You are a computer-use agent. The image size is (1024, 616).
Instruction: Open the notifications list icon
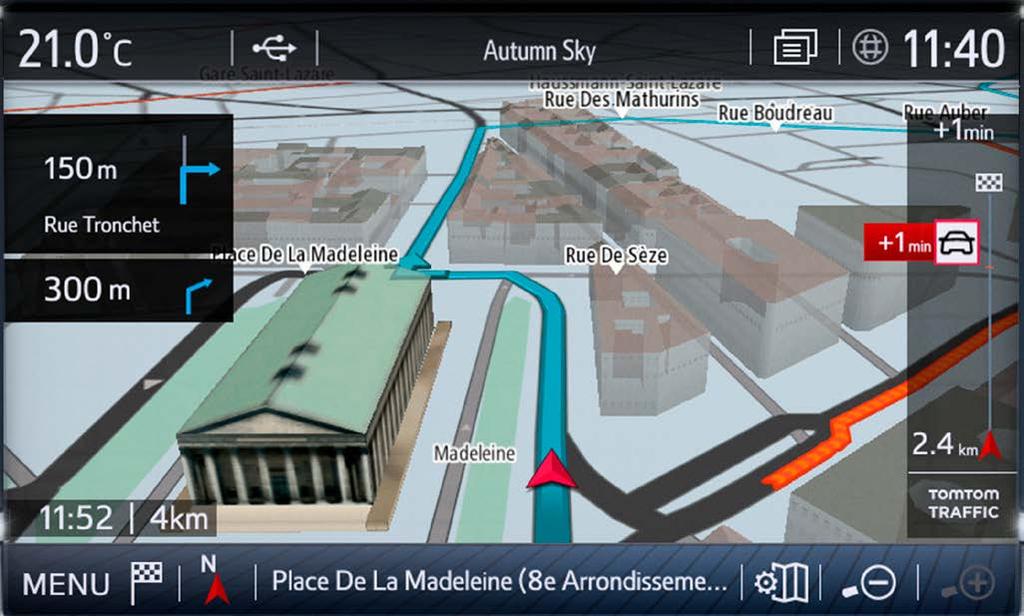[795, 48]
